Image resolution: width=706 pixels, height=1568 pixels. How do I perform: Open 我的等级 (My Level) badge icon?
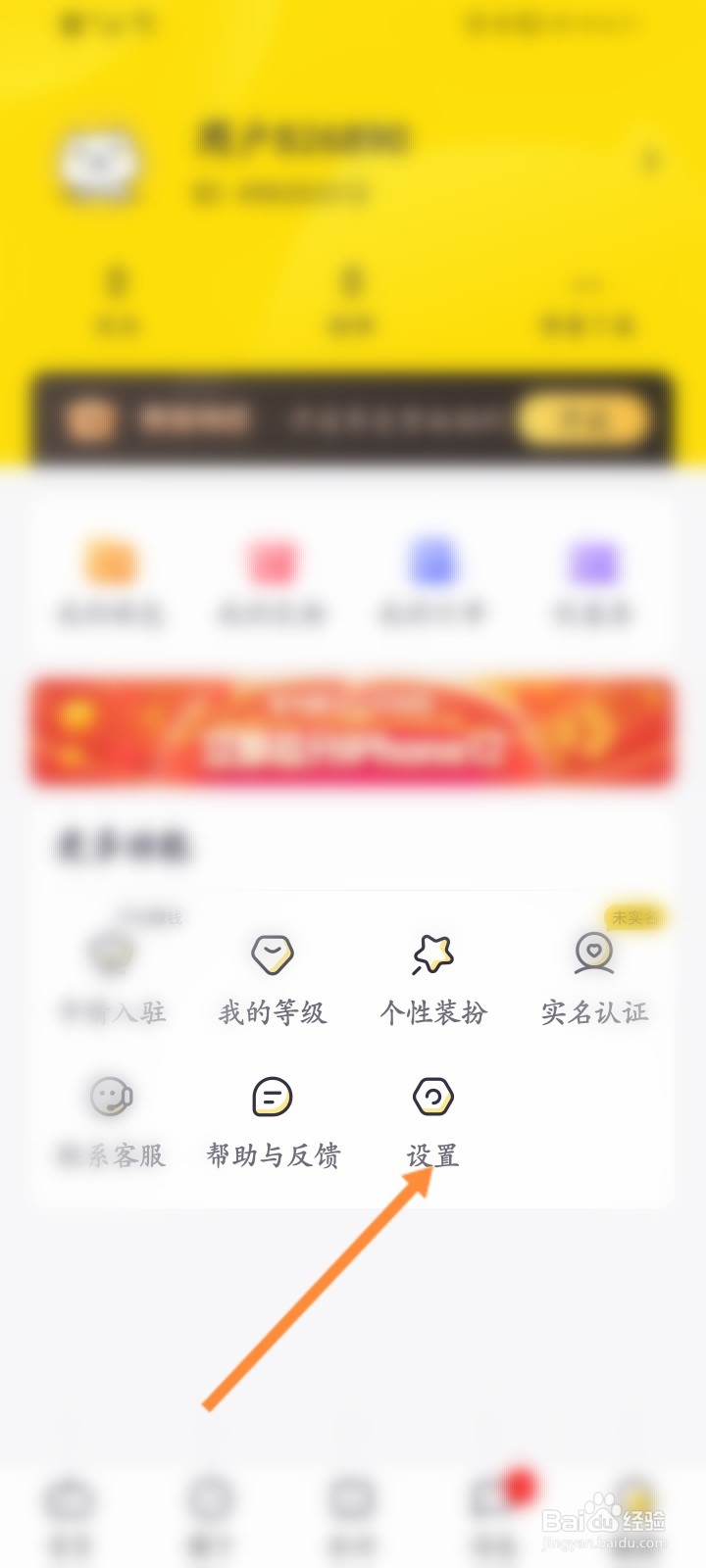pyautogui.click(x=272, y=951)
